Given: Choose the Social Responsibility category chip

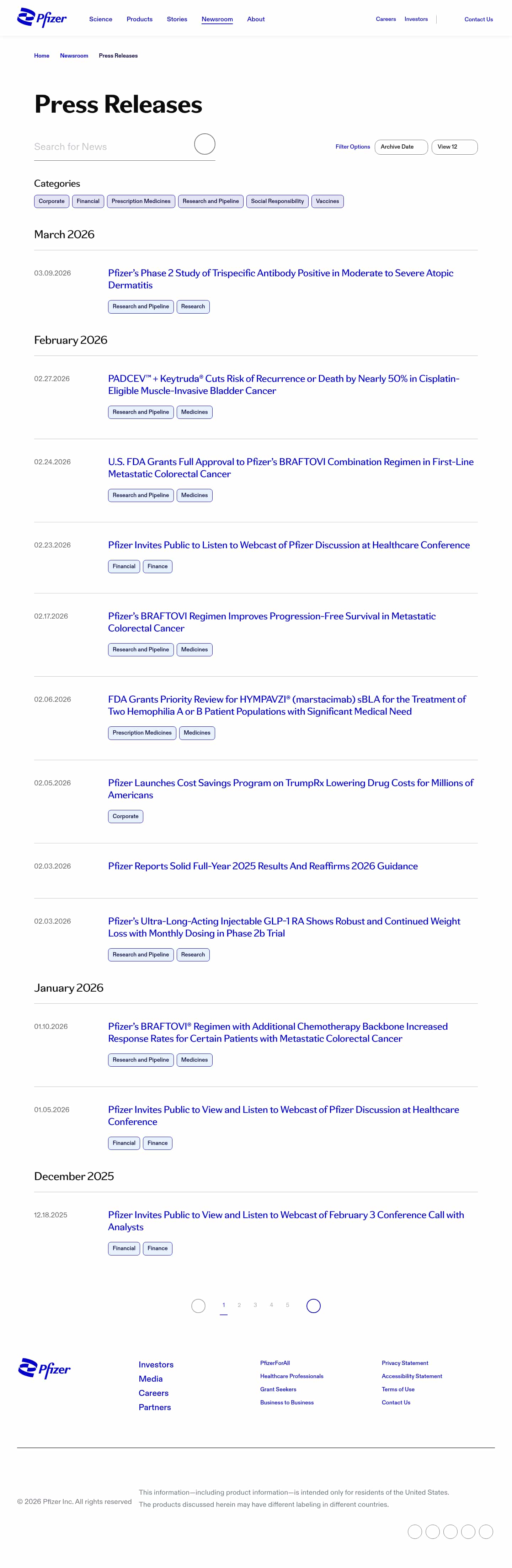Looking at the screenshot, I should 277,201.
